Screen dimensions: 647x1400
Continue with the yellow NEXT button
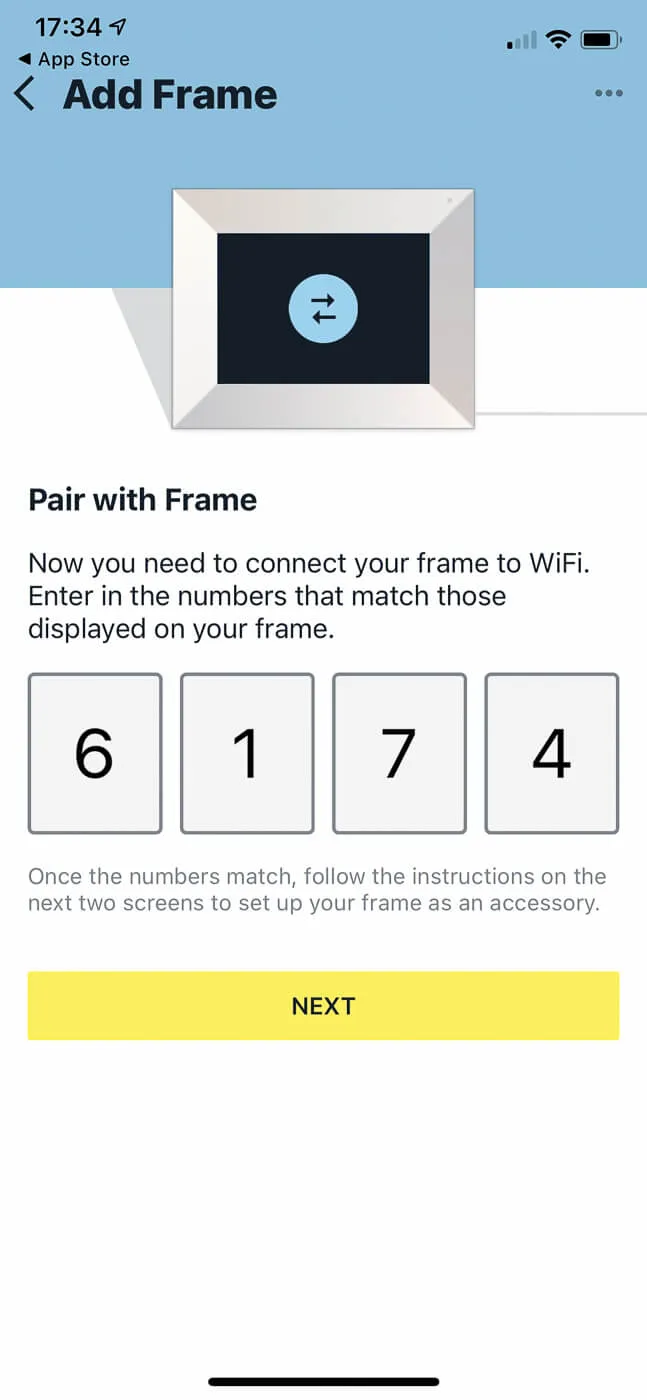[323, 1006]
